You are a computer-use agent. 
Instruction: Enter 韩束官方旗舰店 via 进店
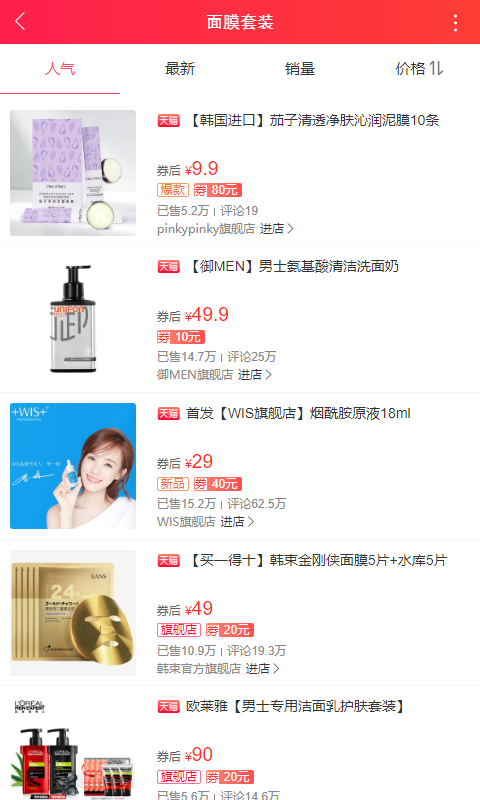pyautogui.click(x=262, y=668)
